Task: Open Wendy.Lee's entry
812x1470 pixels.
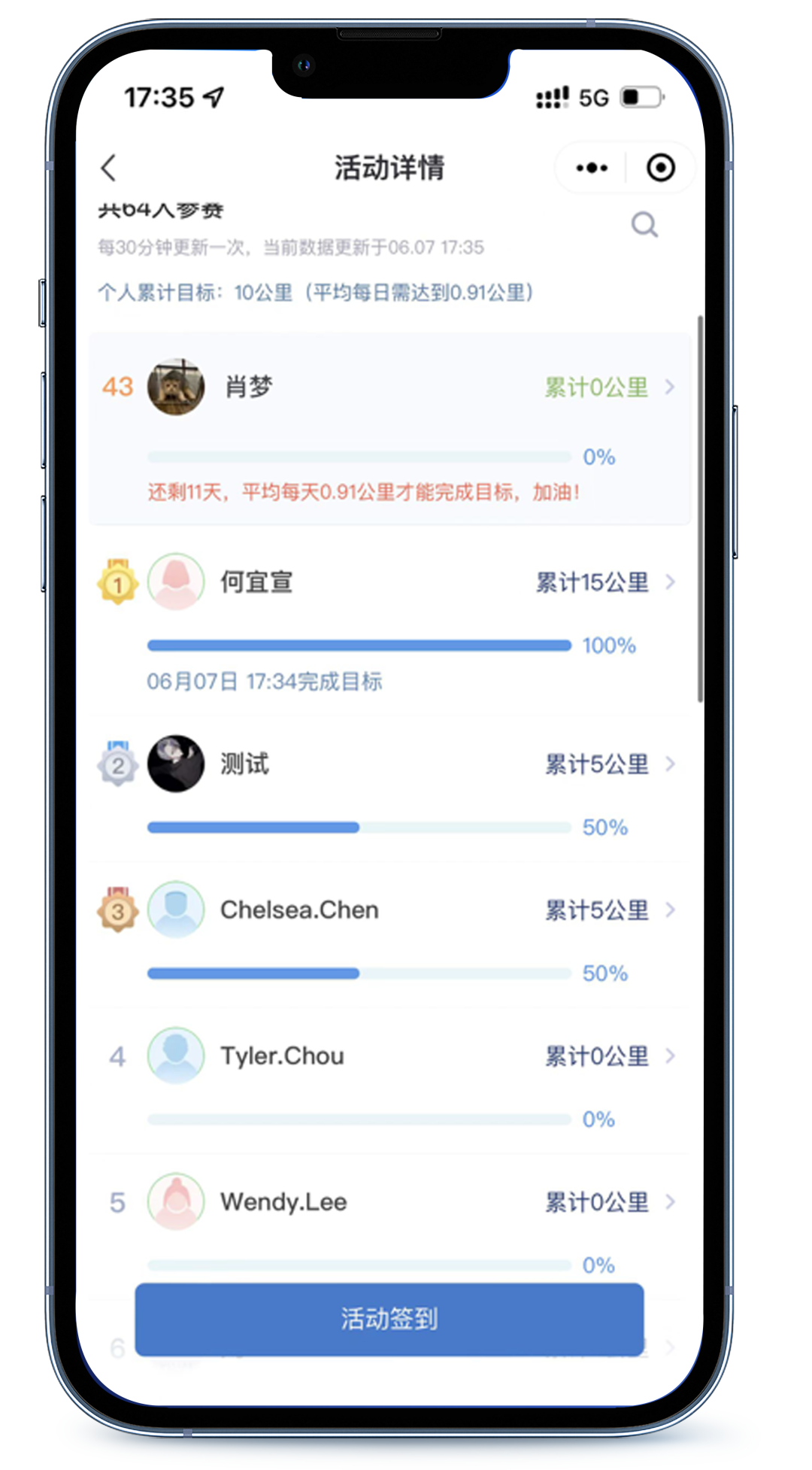Action: (x=389, y=1202)
